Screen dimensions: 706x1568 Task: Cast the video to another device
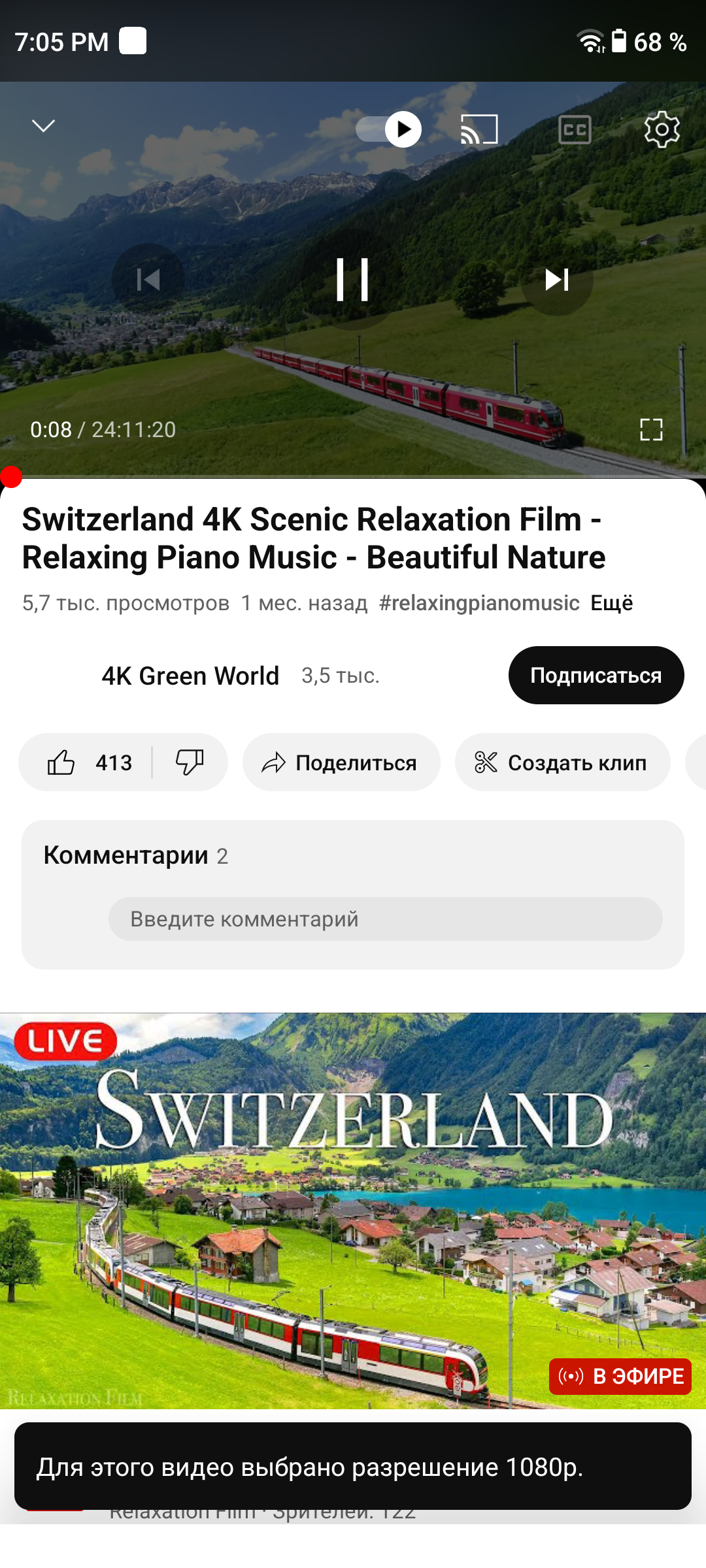479,129
